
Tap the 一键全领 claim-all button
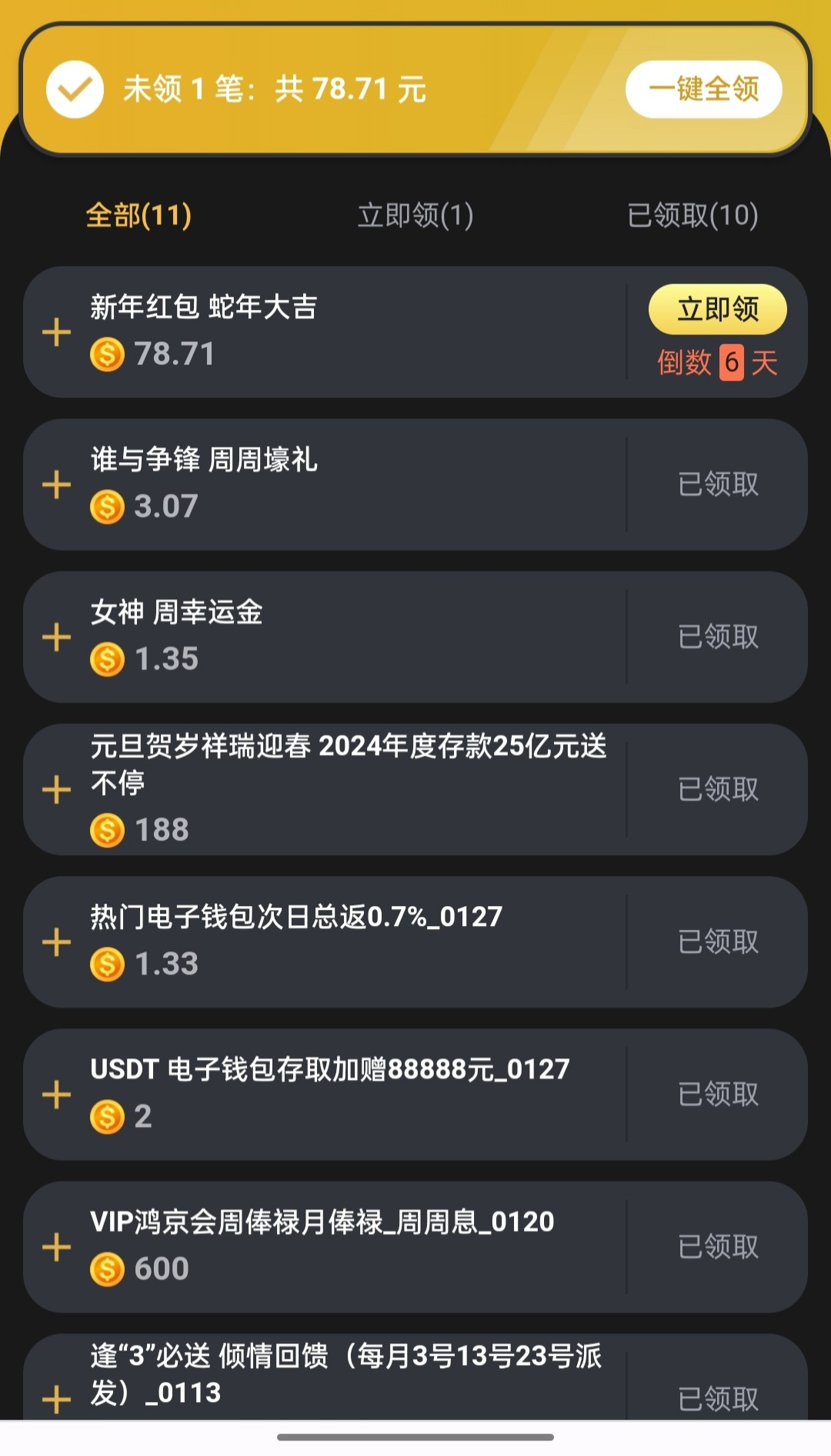[703, 89]
